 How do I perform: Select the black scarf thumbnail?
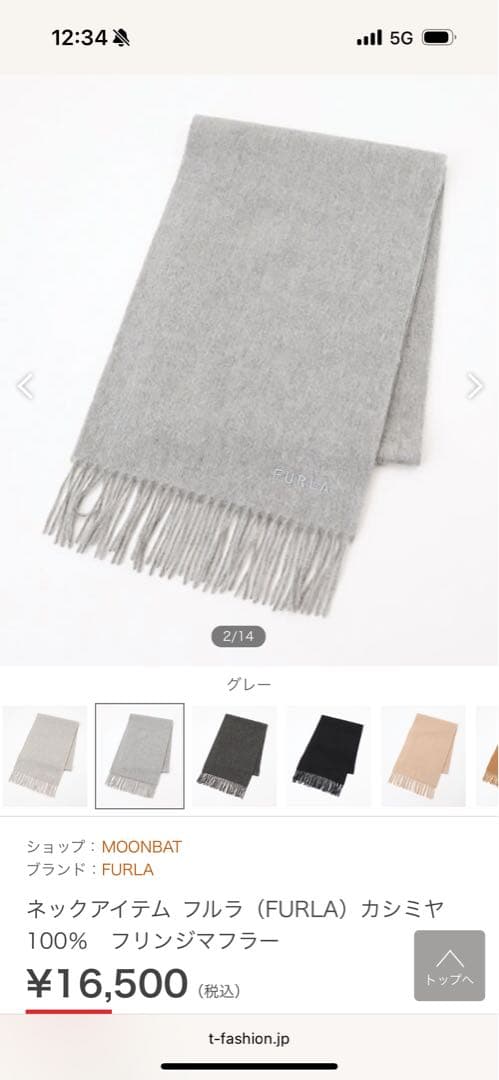click(329, 756)
